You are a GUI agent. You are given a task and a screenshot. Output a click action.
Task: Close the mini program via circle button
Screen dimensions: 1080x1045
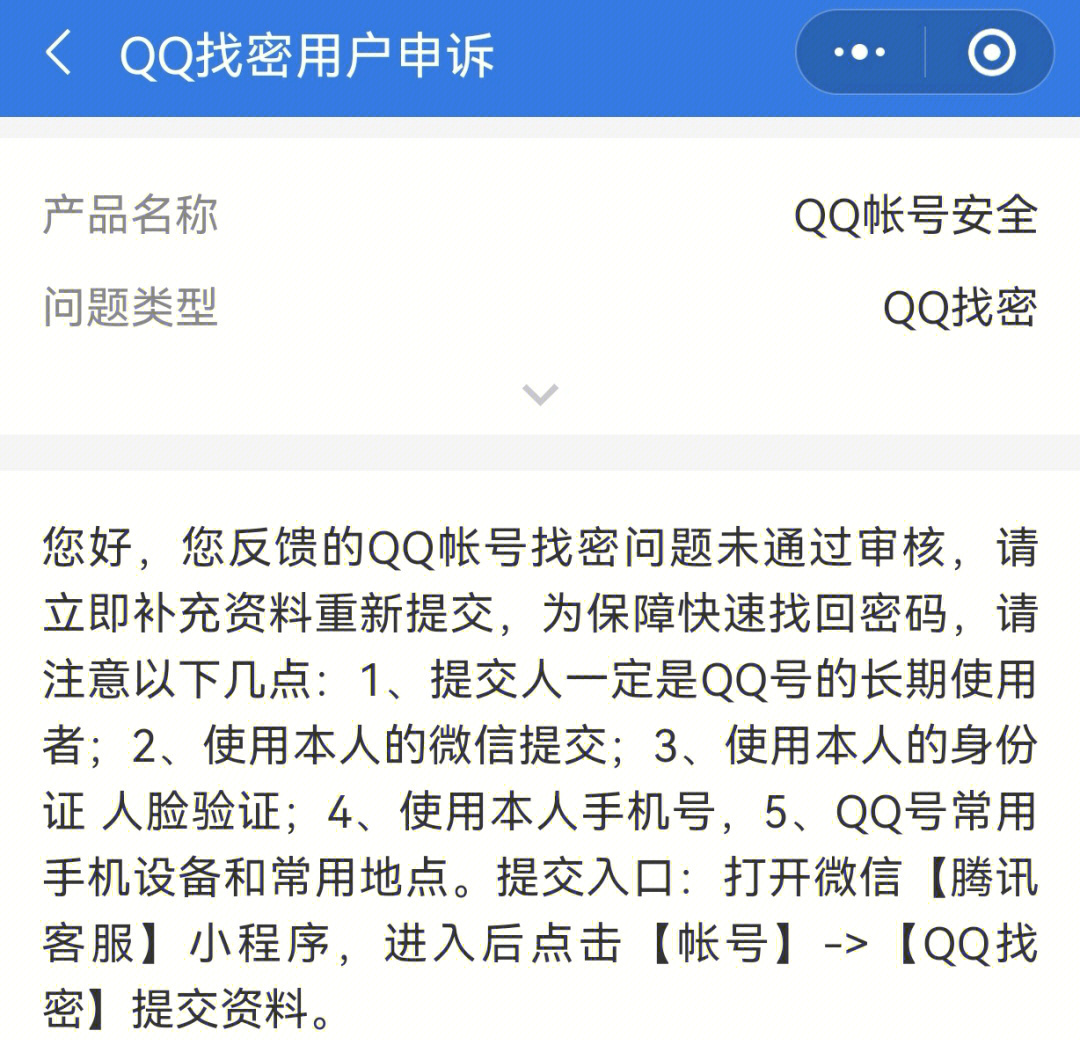click(991, 53)
